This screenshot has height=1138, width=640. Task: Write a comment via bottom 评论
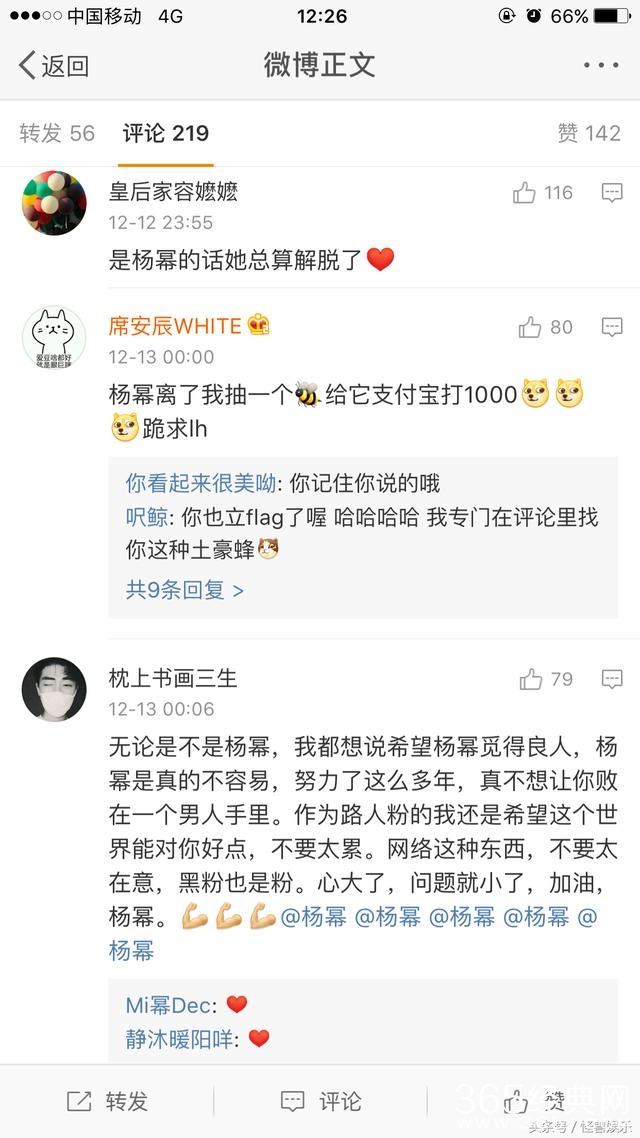(320, 1101)
